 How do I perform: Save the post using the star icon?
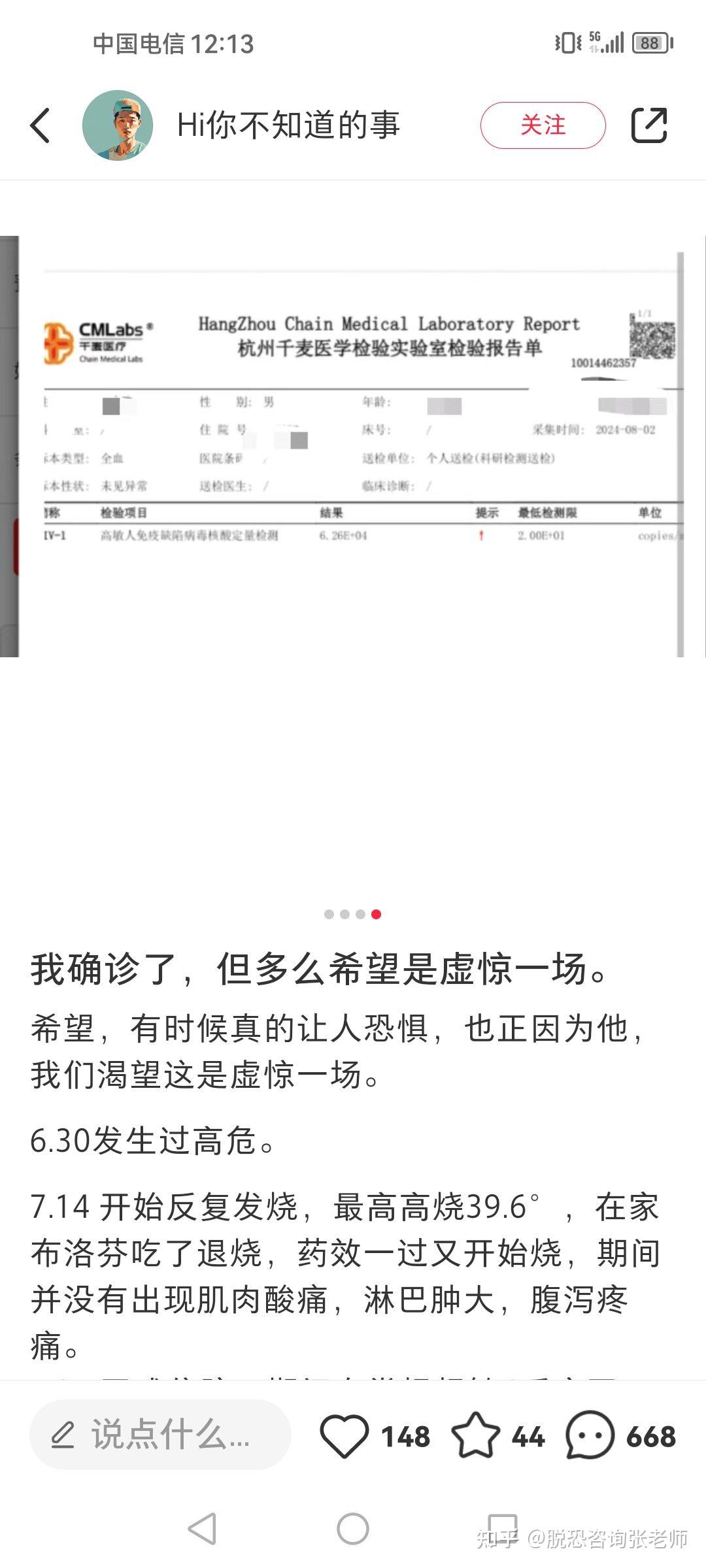point(475,1435)
